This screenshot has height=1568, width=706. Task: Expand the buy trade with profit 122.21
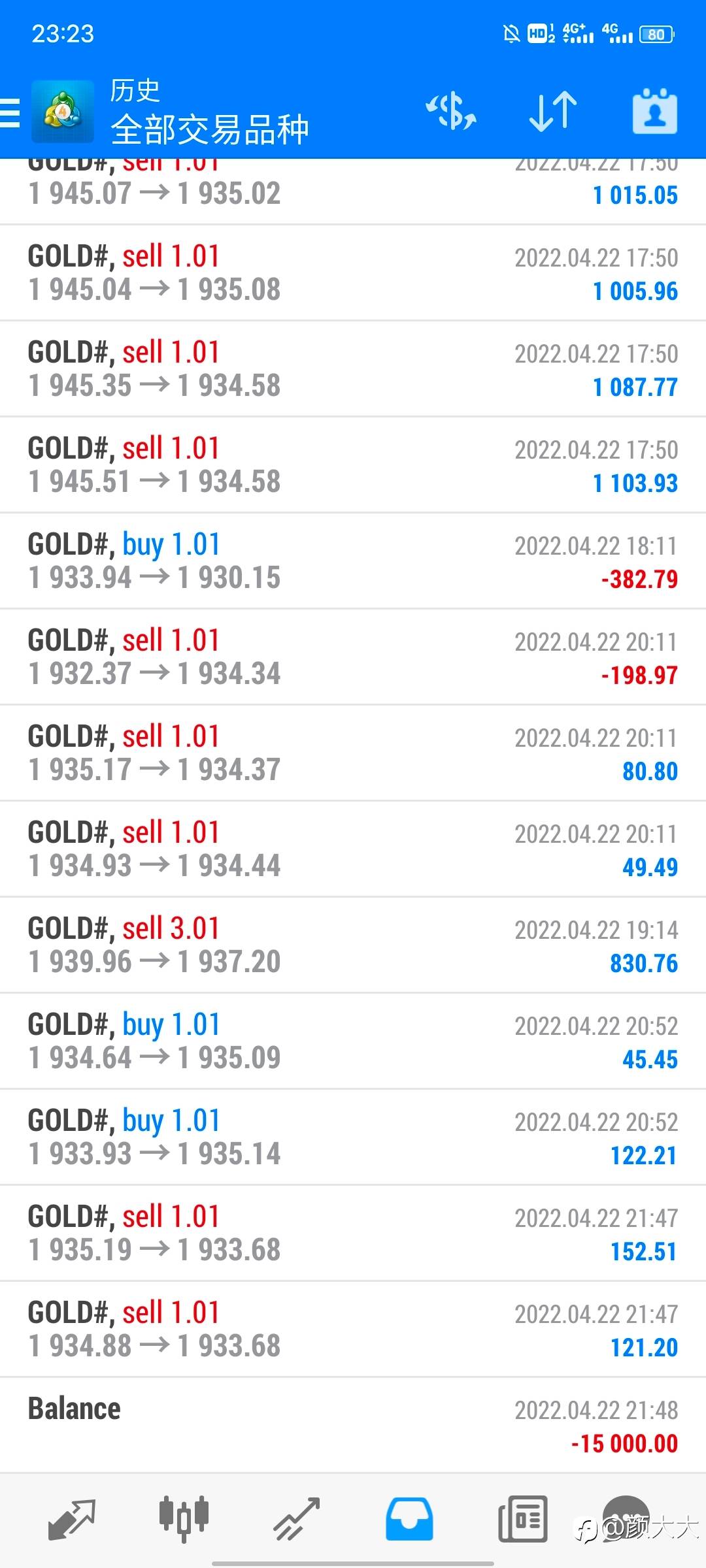(353, 1137)
